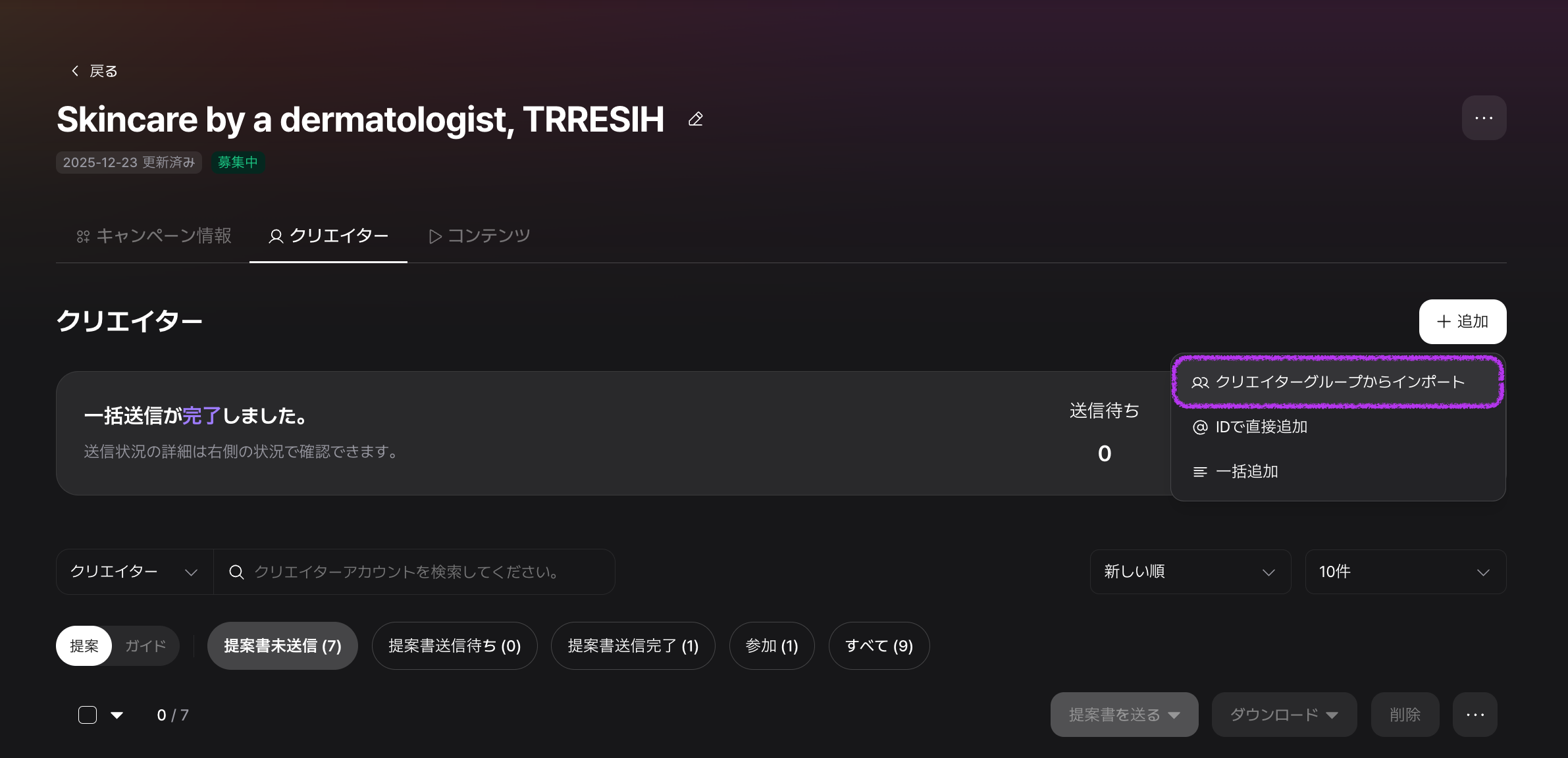Viewport: 1568px width, 758px height.
Task: Open the 新しい順 sort dropdown
Action: [1189, 572]
